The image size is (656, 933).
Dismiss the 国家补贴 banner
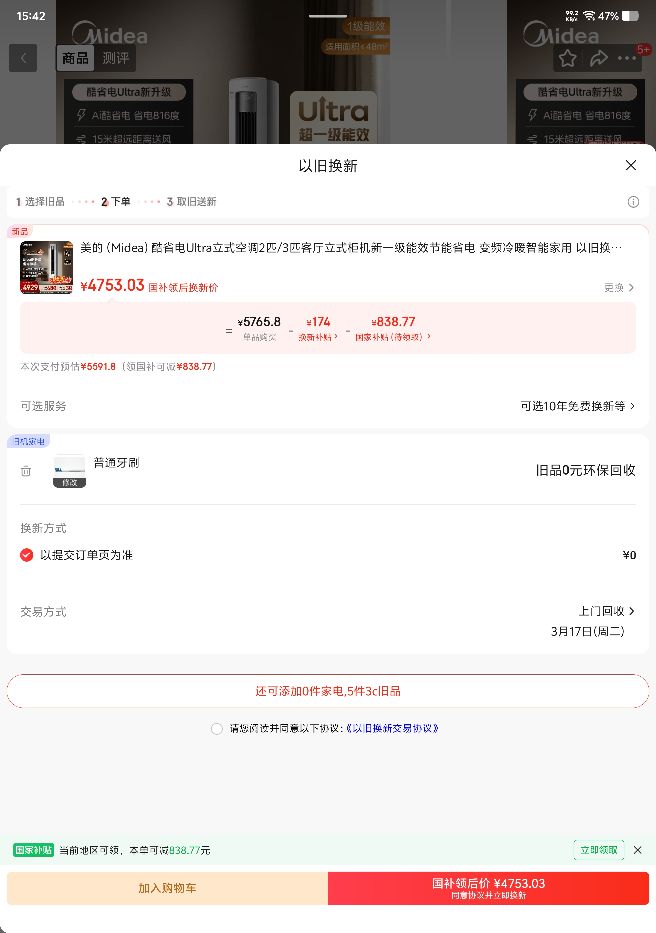click(x=638, y=850)
